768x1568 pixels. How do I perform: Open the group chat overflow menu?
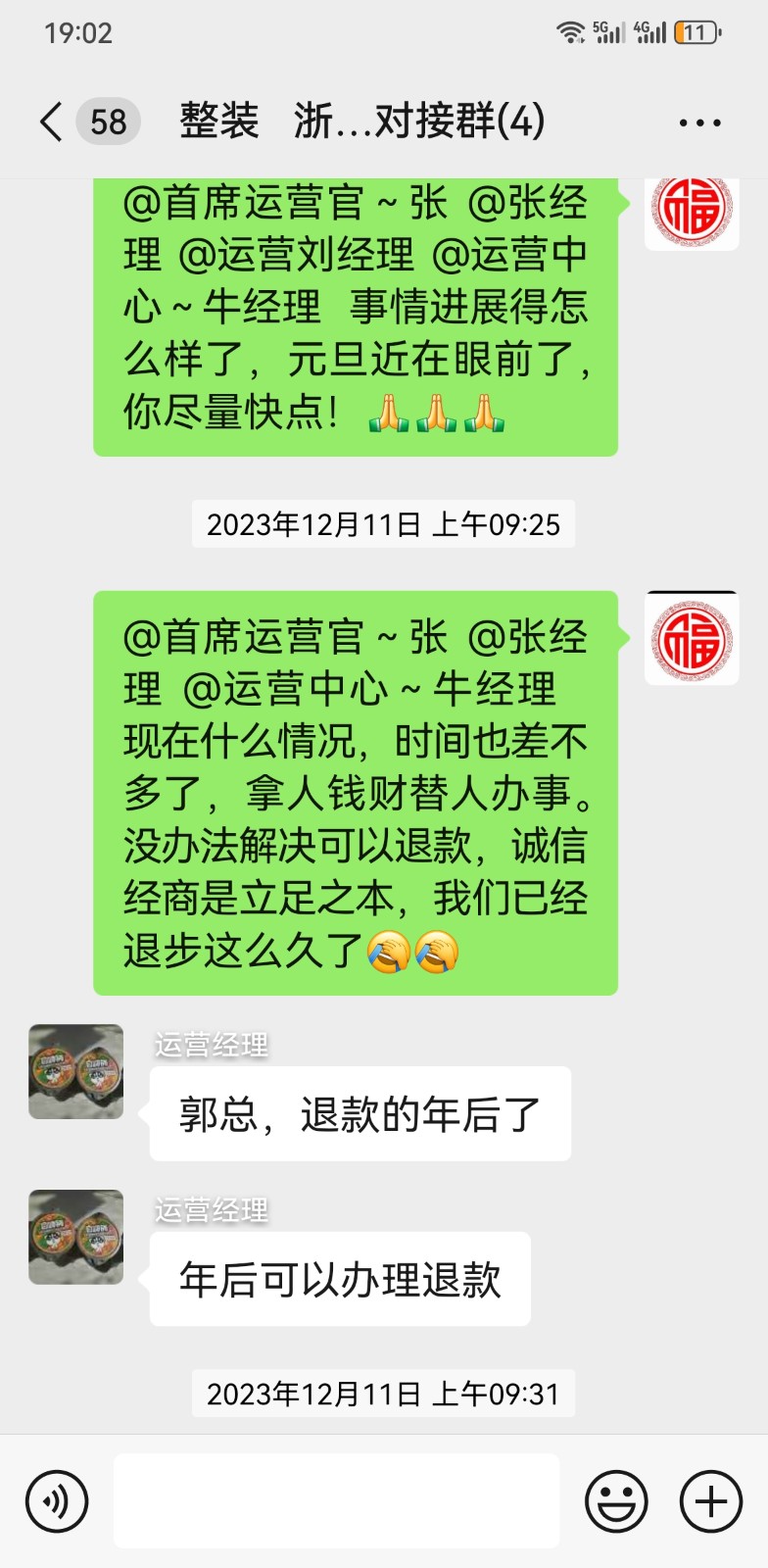click(x=699, y=122)
